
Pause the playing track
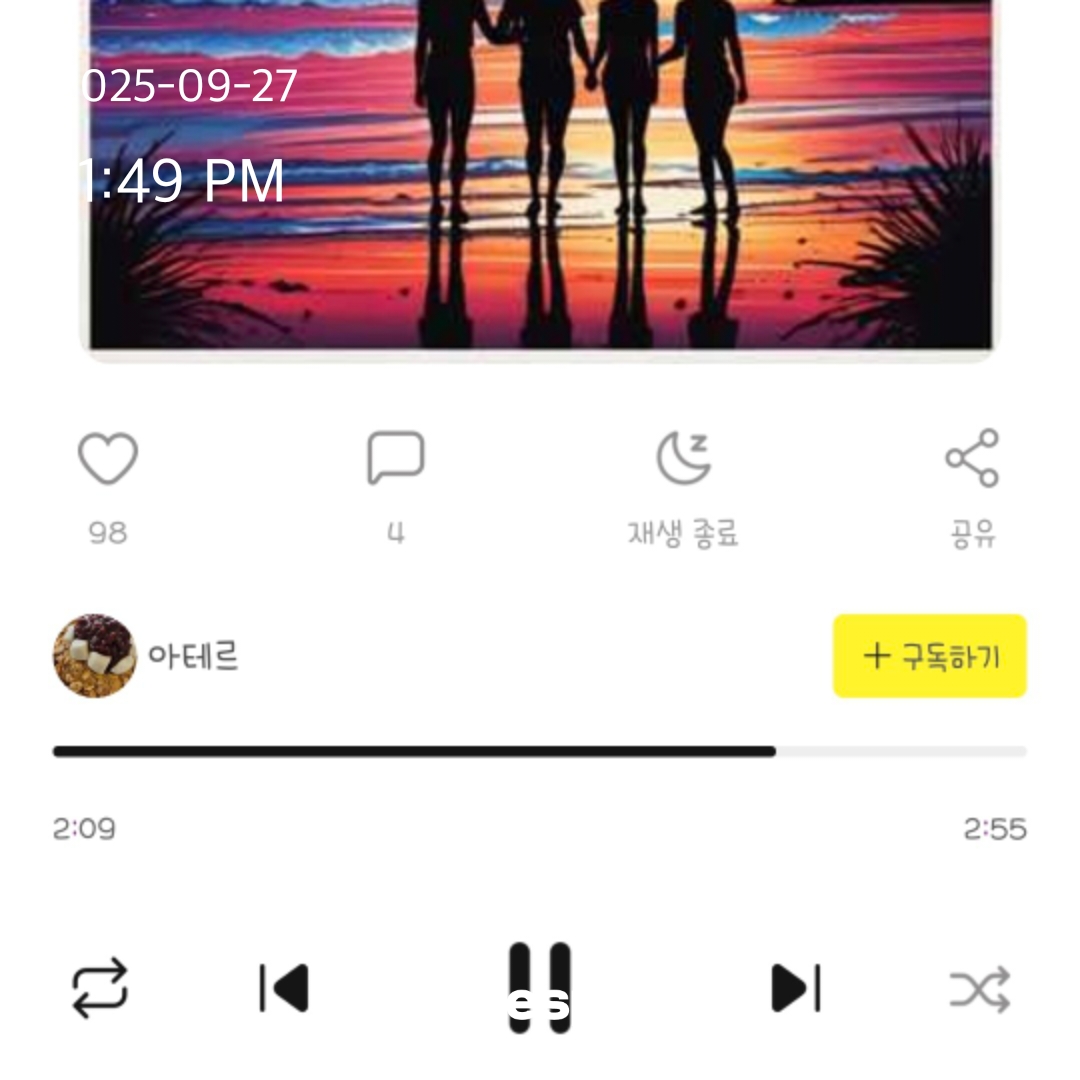540,988
